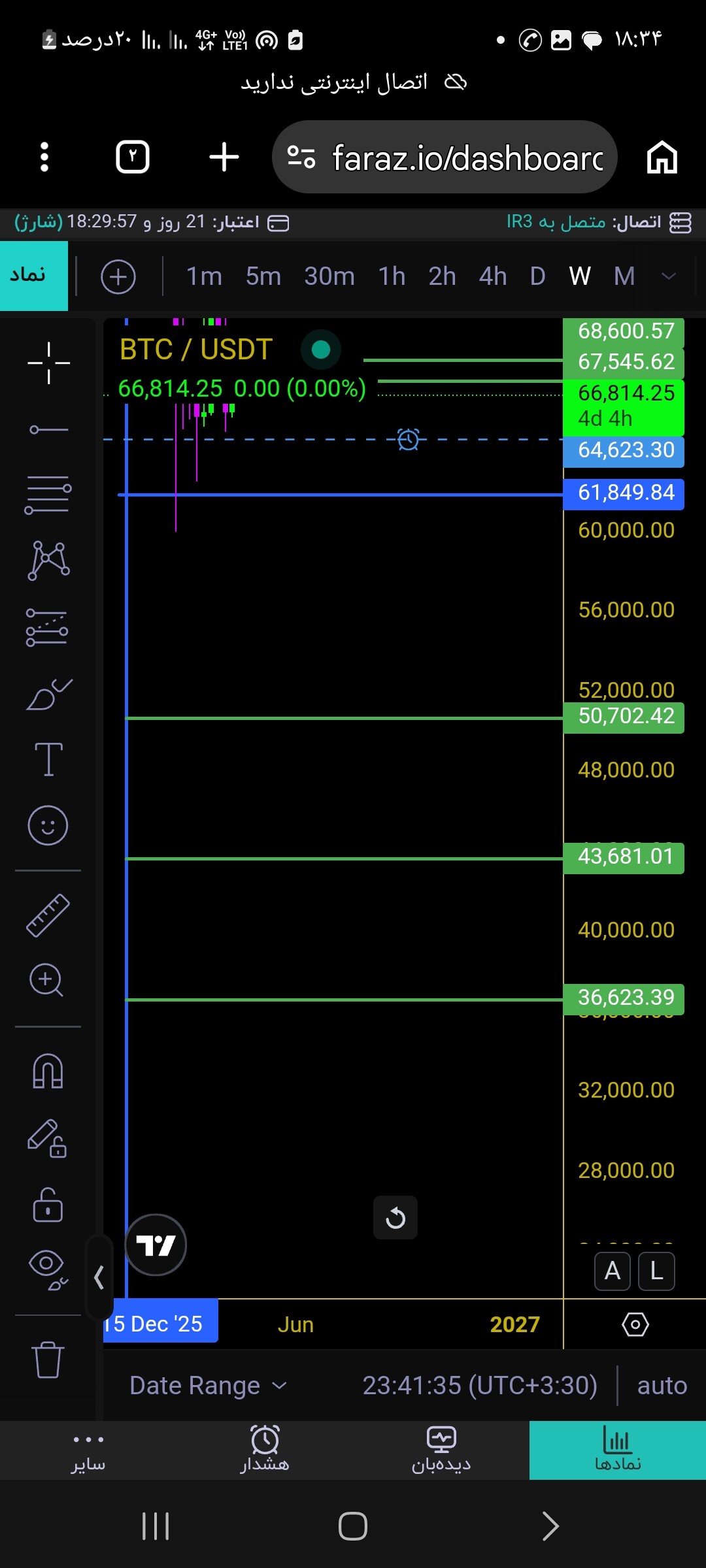Toggle auto scale with the A button
Image resolution: width=706 pixels, height=1568 pixels.
tap(613, 1271)
